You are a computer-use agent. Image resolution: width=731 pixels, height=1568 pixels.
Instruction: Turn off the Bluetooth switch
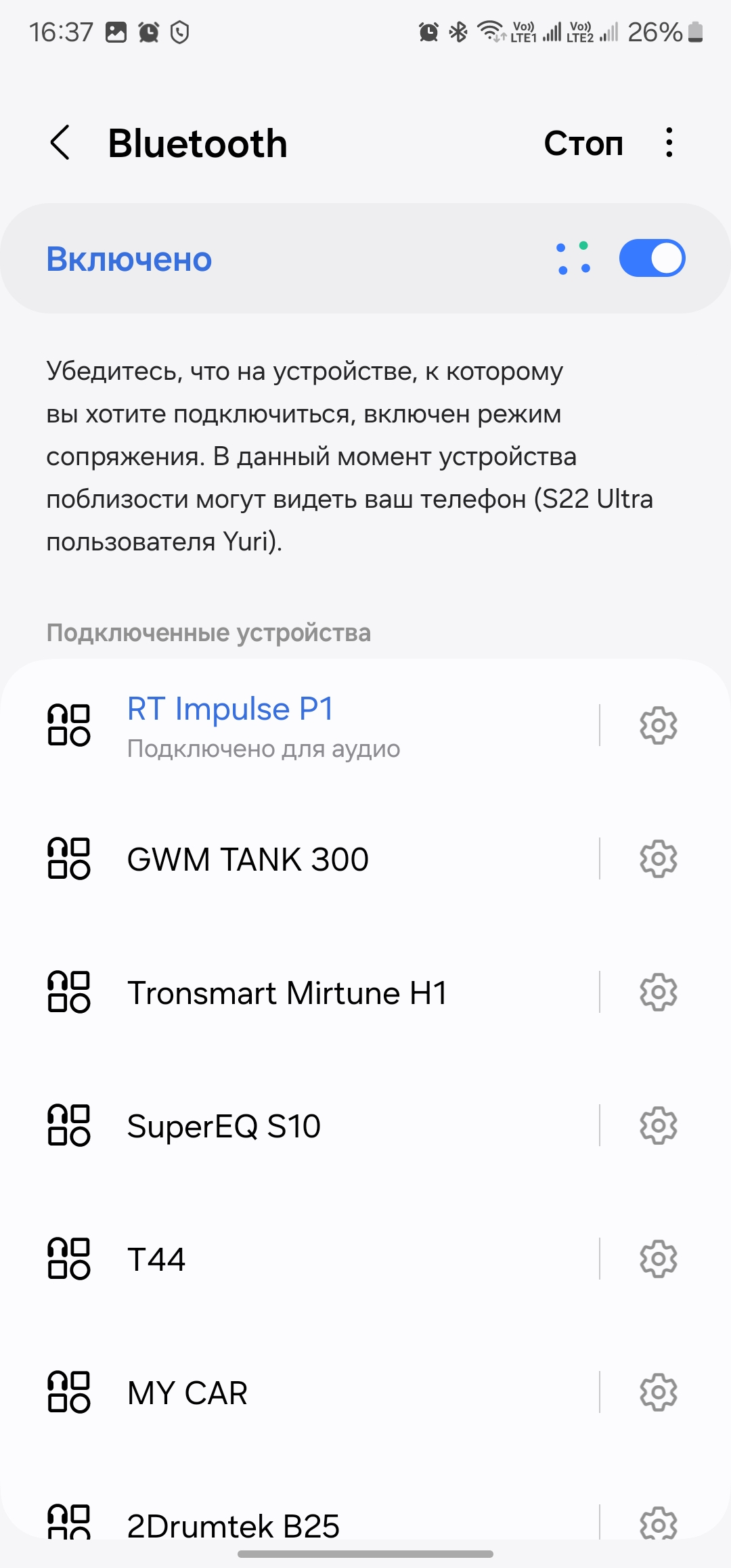tap(652, 259)
